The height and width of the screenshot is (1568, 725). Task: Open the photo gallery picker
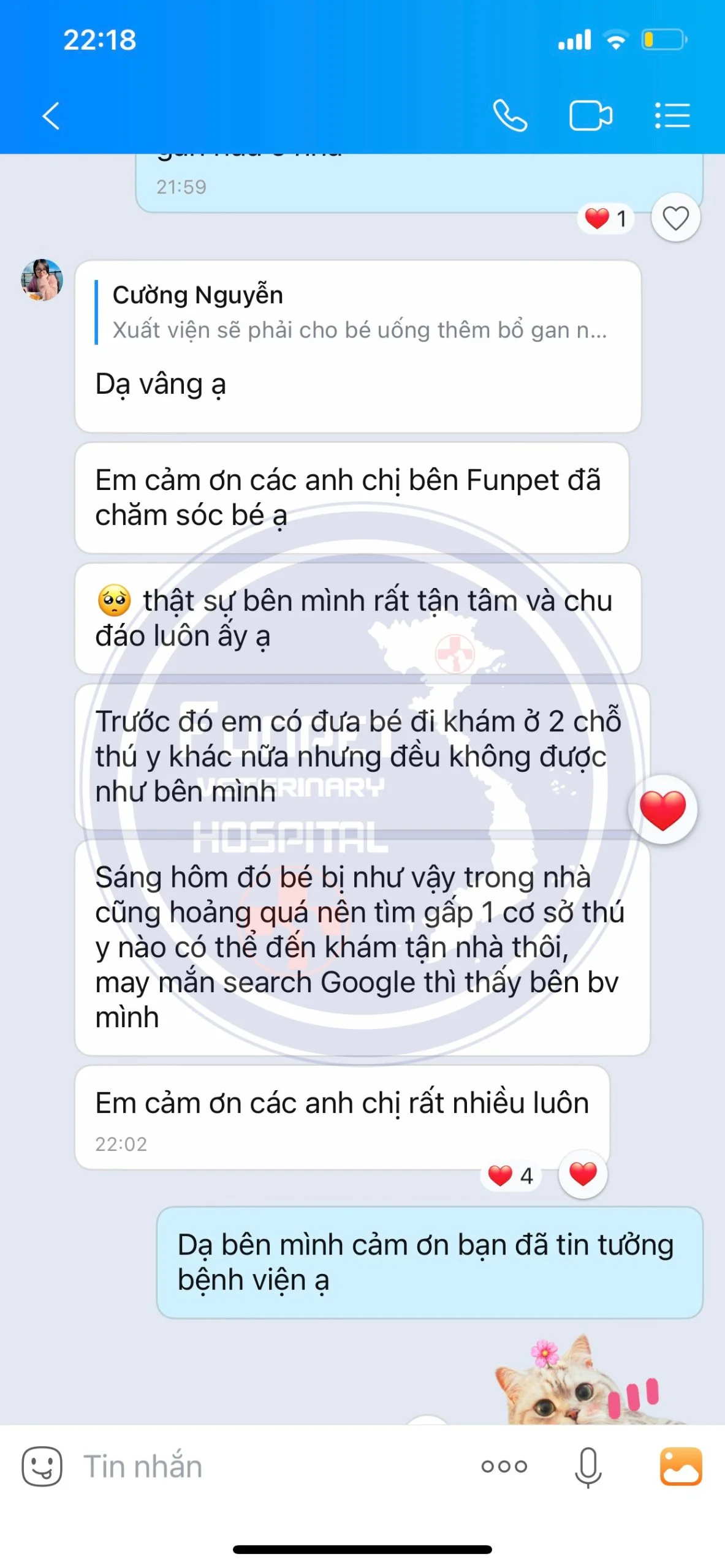coord(680,1466)
